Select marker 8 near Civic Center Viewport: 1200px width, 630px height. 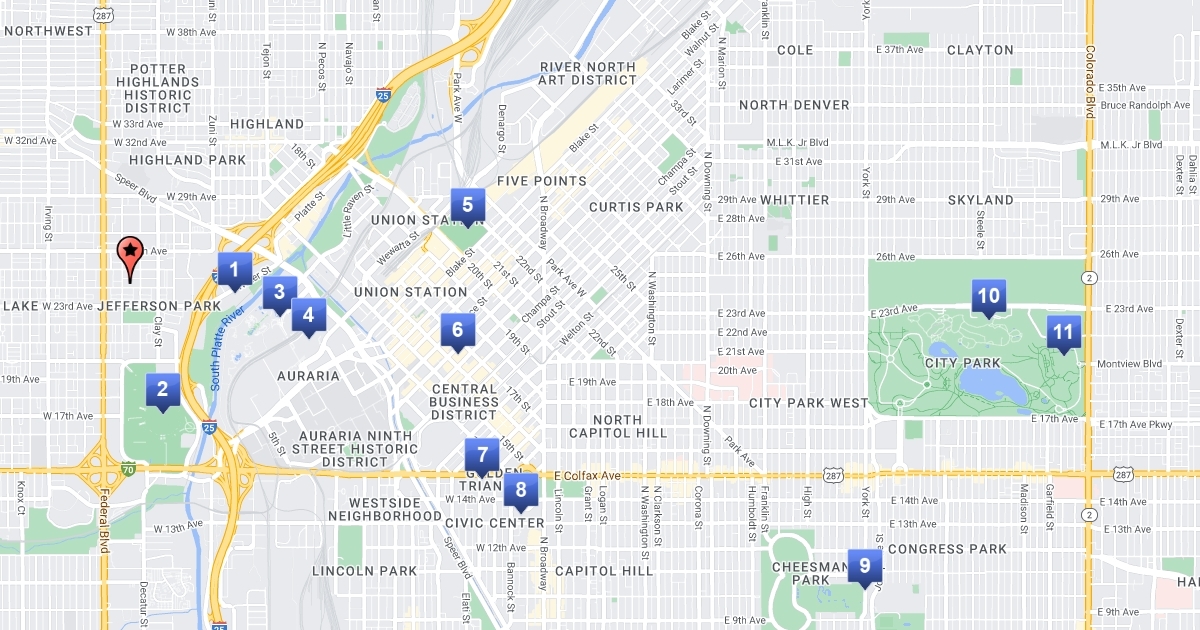(x=520, y=490)
